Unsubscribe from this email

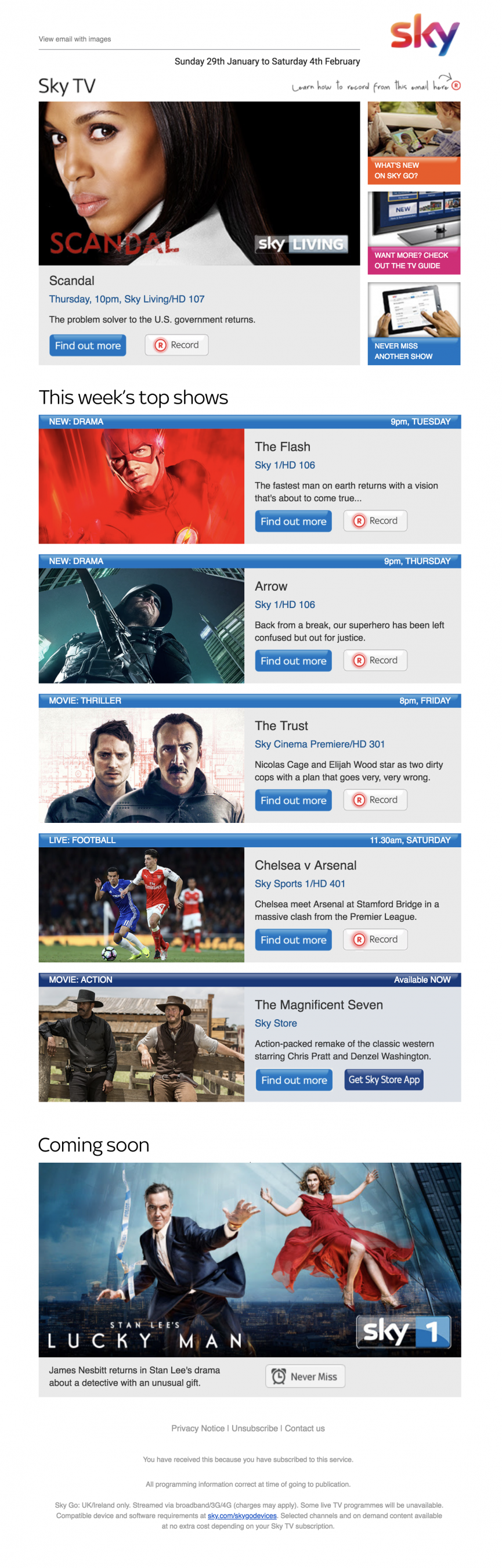pyautogui.click(x=254, y=1428)
